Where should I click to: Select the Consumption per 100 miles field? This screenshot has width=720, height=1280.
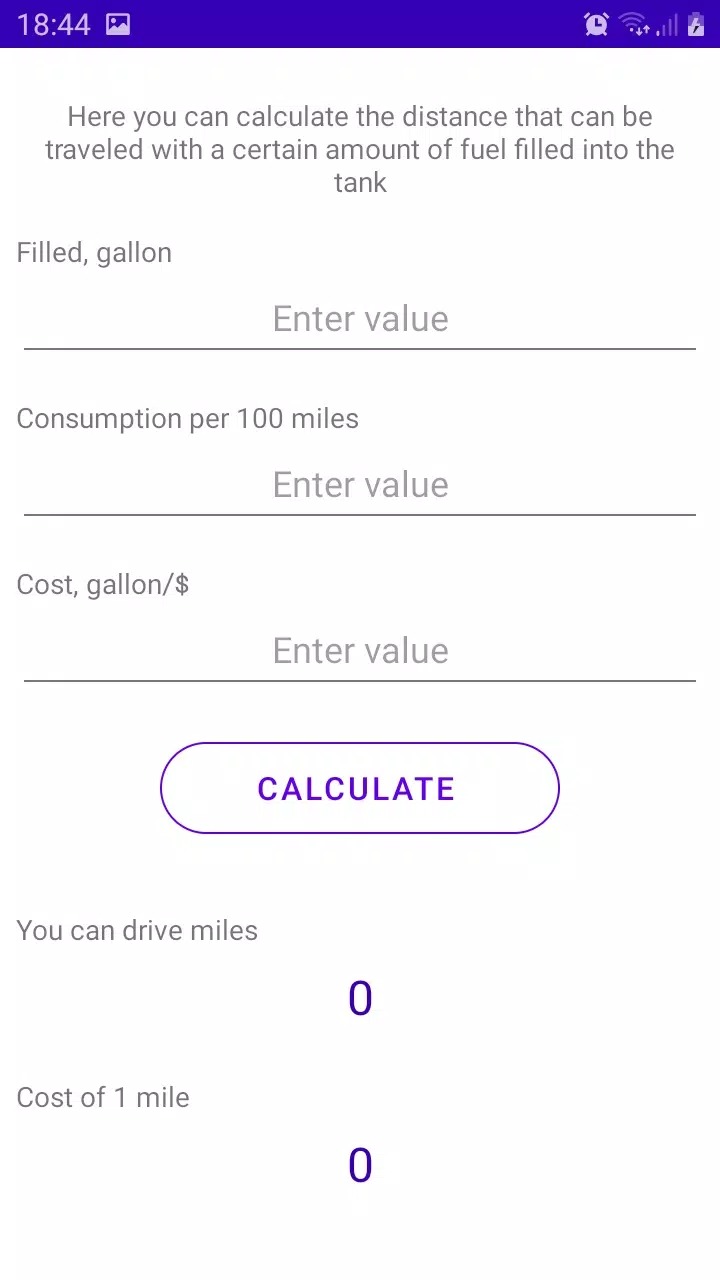pos(360,485)
